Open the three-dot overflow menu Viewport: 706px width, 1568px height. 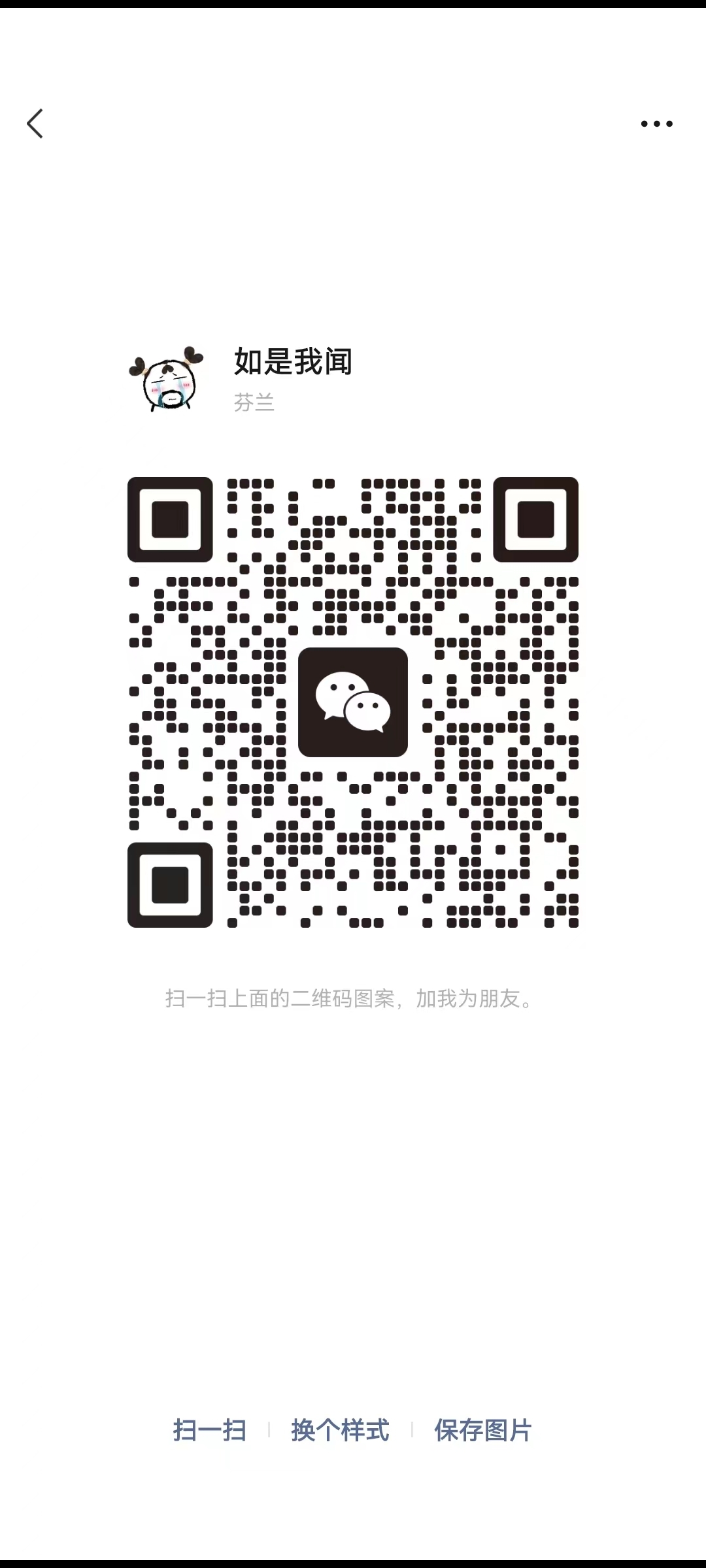[x=656, y=123]
